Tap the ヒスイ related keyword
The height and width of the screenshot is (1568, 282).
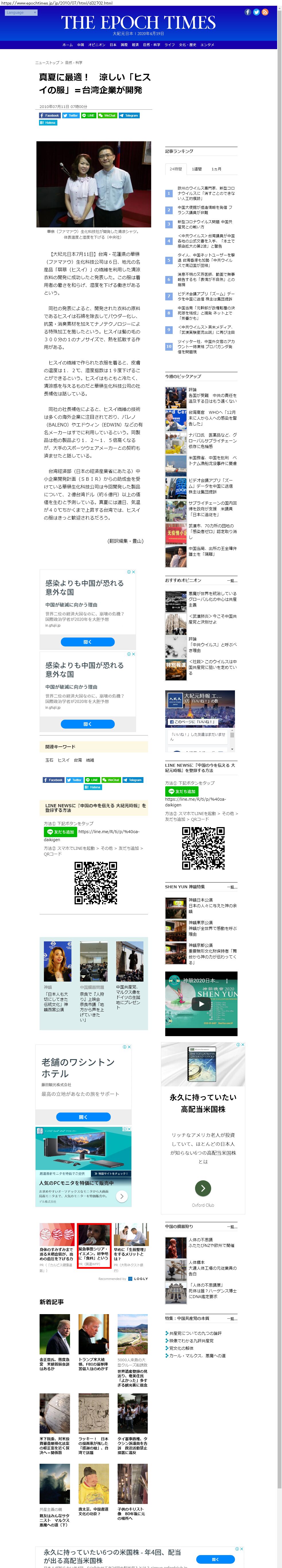tap(63, 760)
